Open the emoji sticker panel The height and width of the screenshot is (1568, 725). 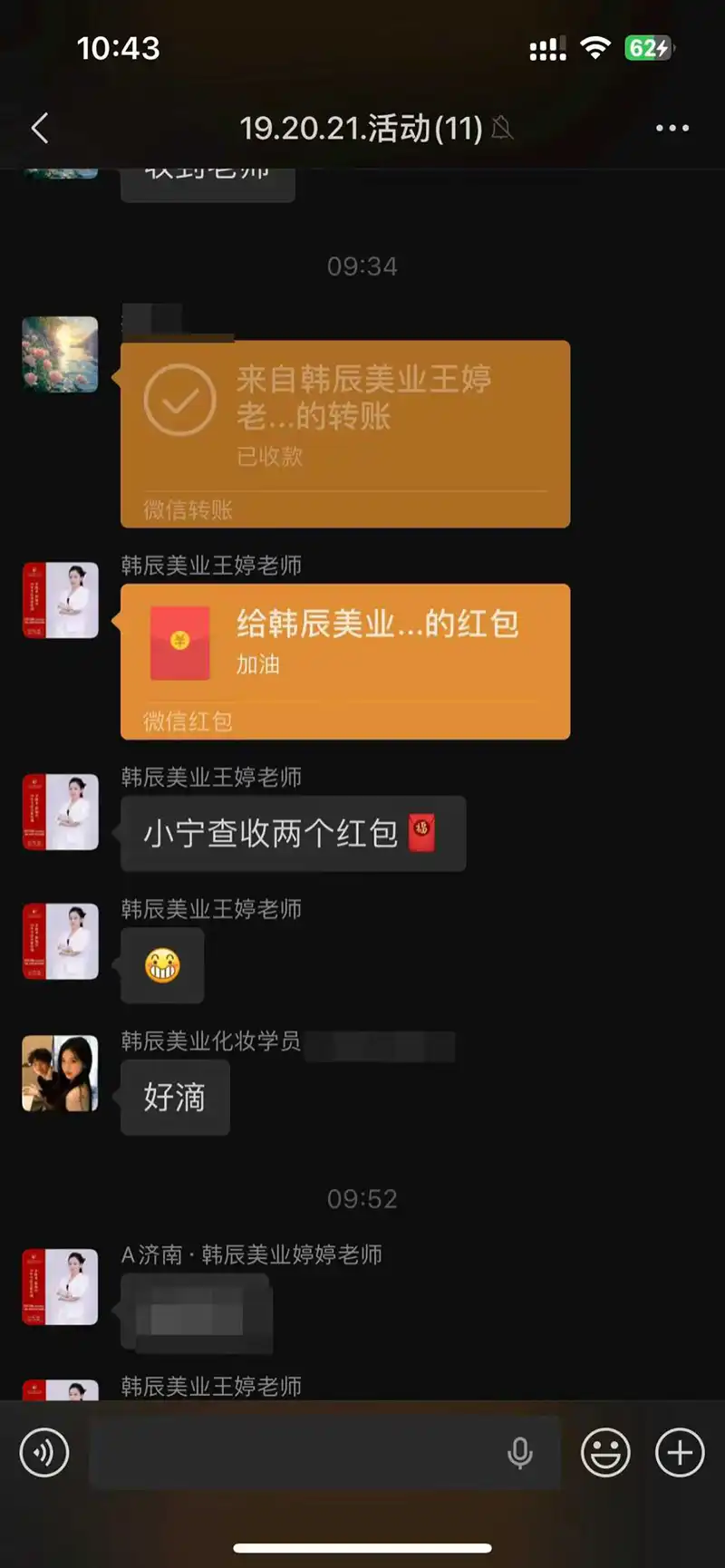pyautogui.click(x=604, y=1453)
